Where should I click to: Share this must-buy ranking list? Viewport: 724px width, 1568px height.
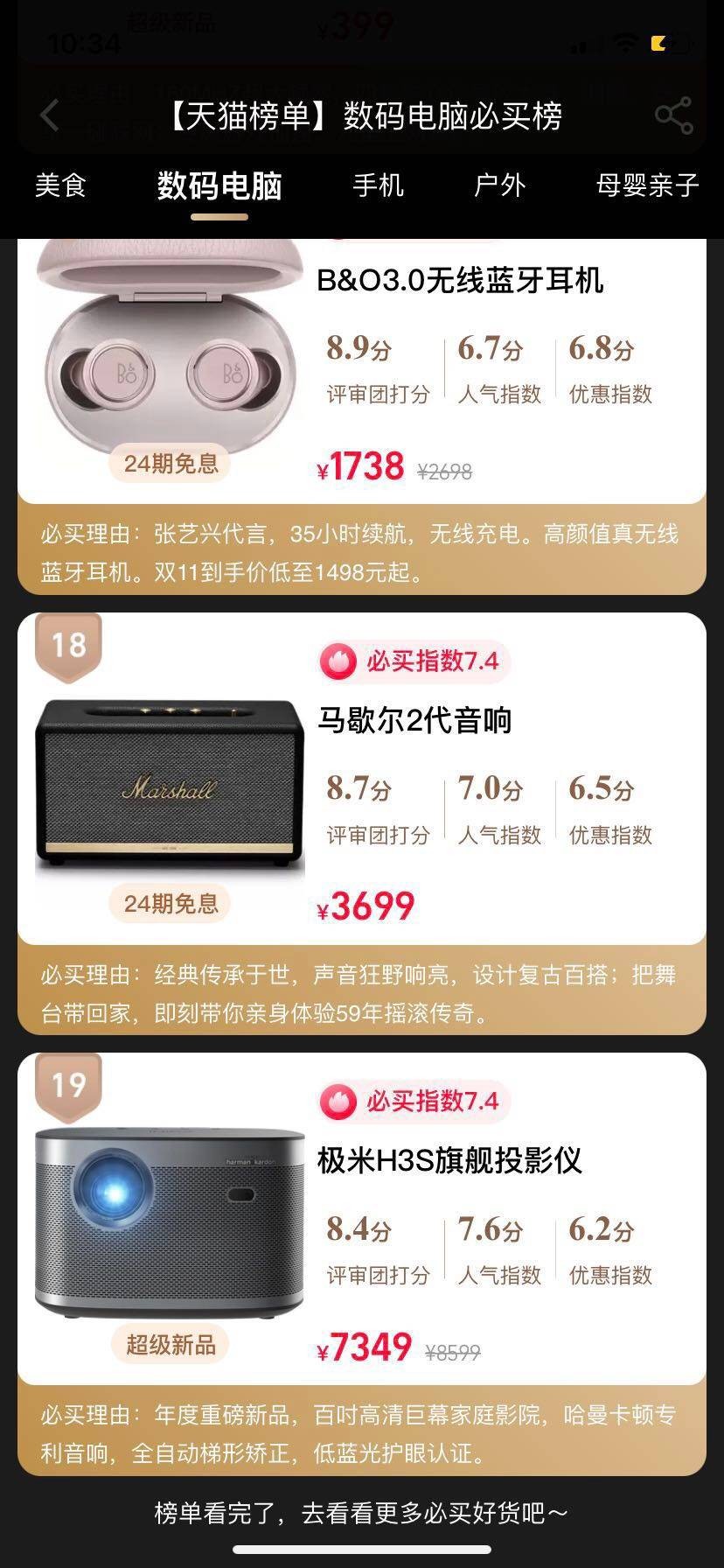click(x=673, y=115)
